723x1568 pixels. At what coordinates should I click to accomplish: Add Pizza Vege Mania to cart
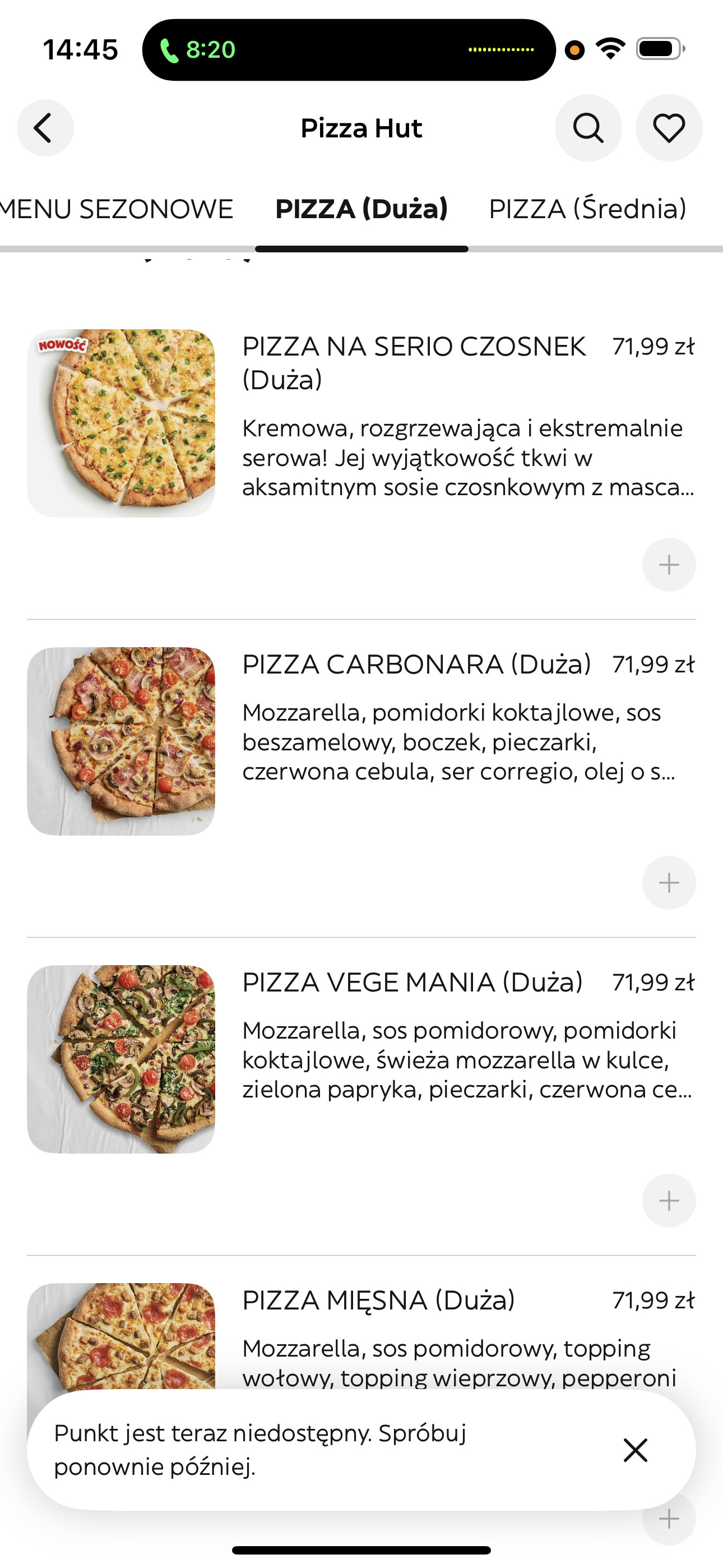pos(669,1200)
